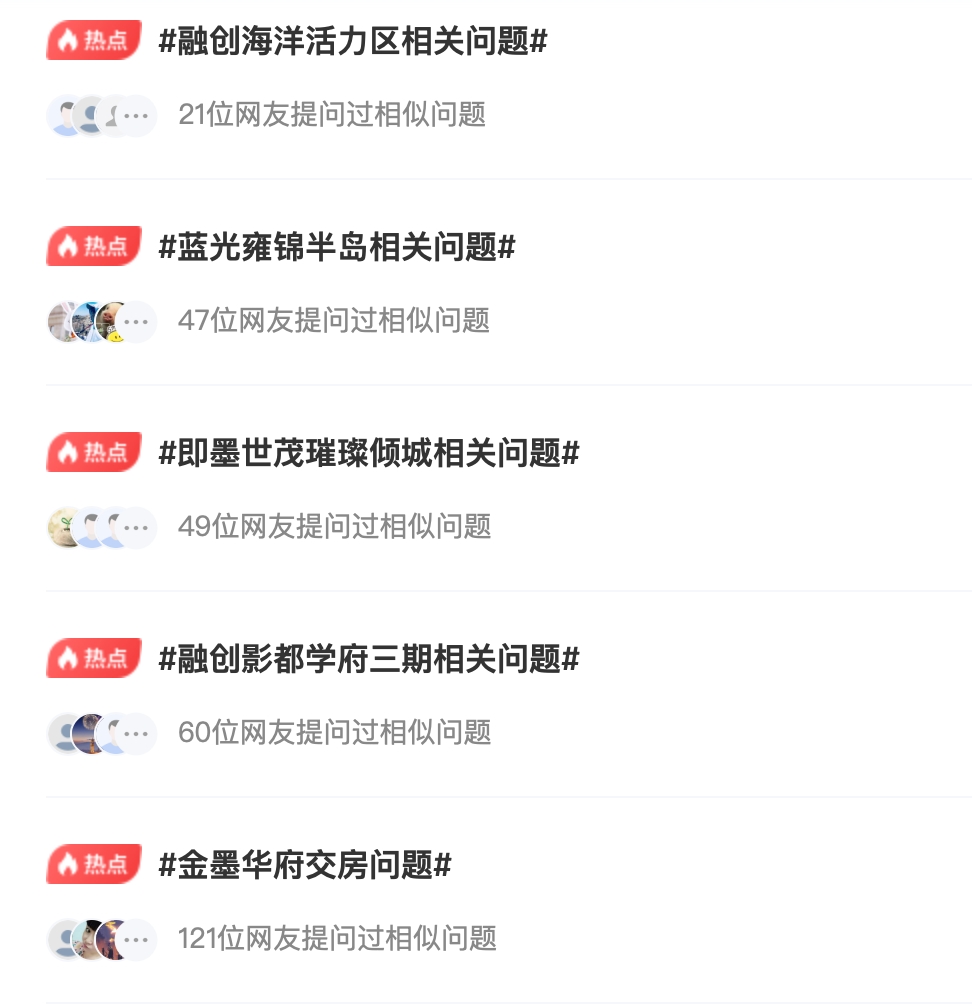Select the #即墨世茂璀璨倾城相关问题# topic

pyautogui.click(x=369, y=453)
